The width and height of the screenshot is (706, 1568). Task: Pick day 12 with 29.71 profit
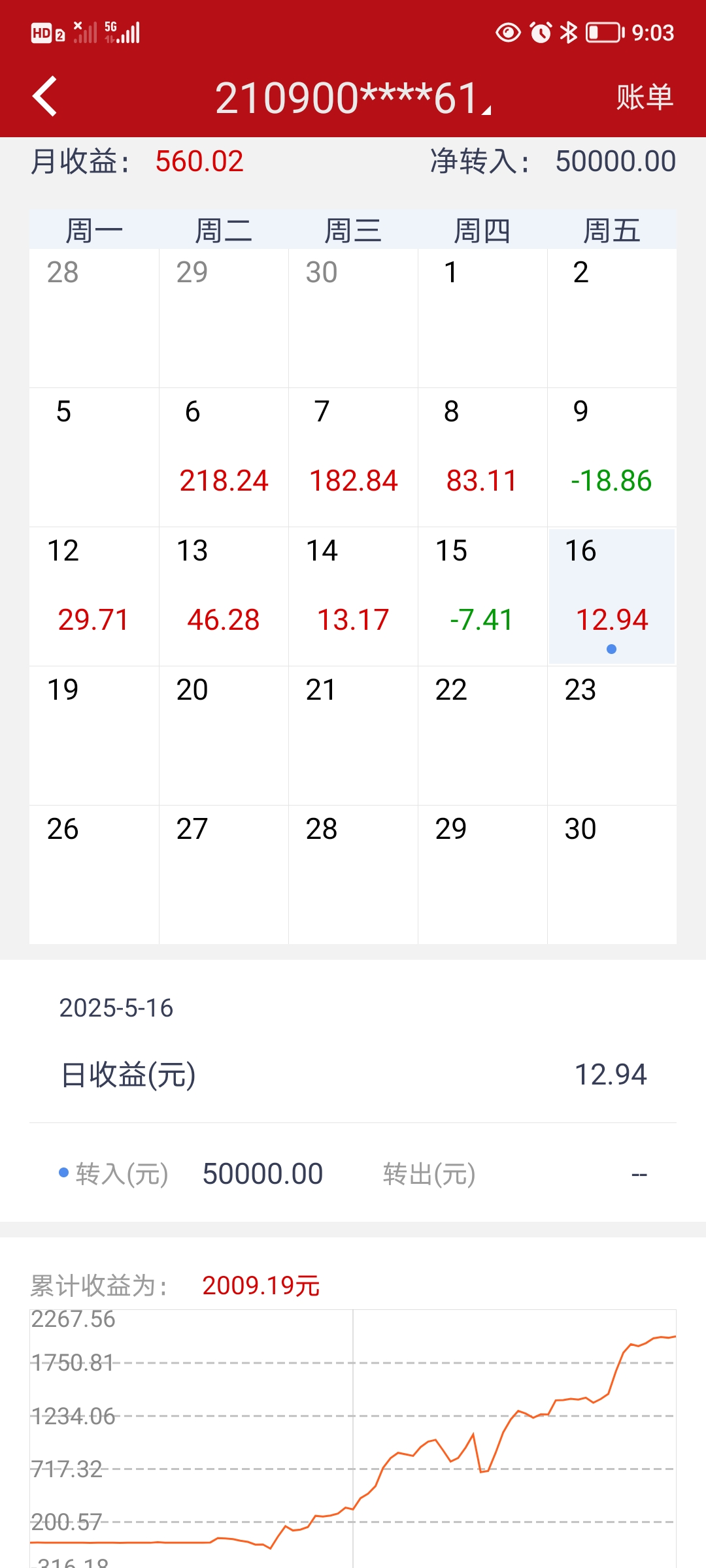(x=94, y=596)
